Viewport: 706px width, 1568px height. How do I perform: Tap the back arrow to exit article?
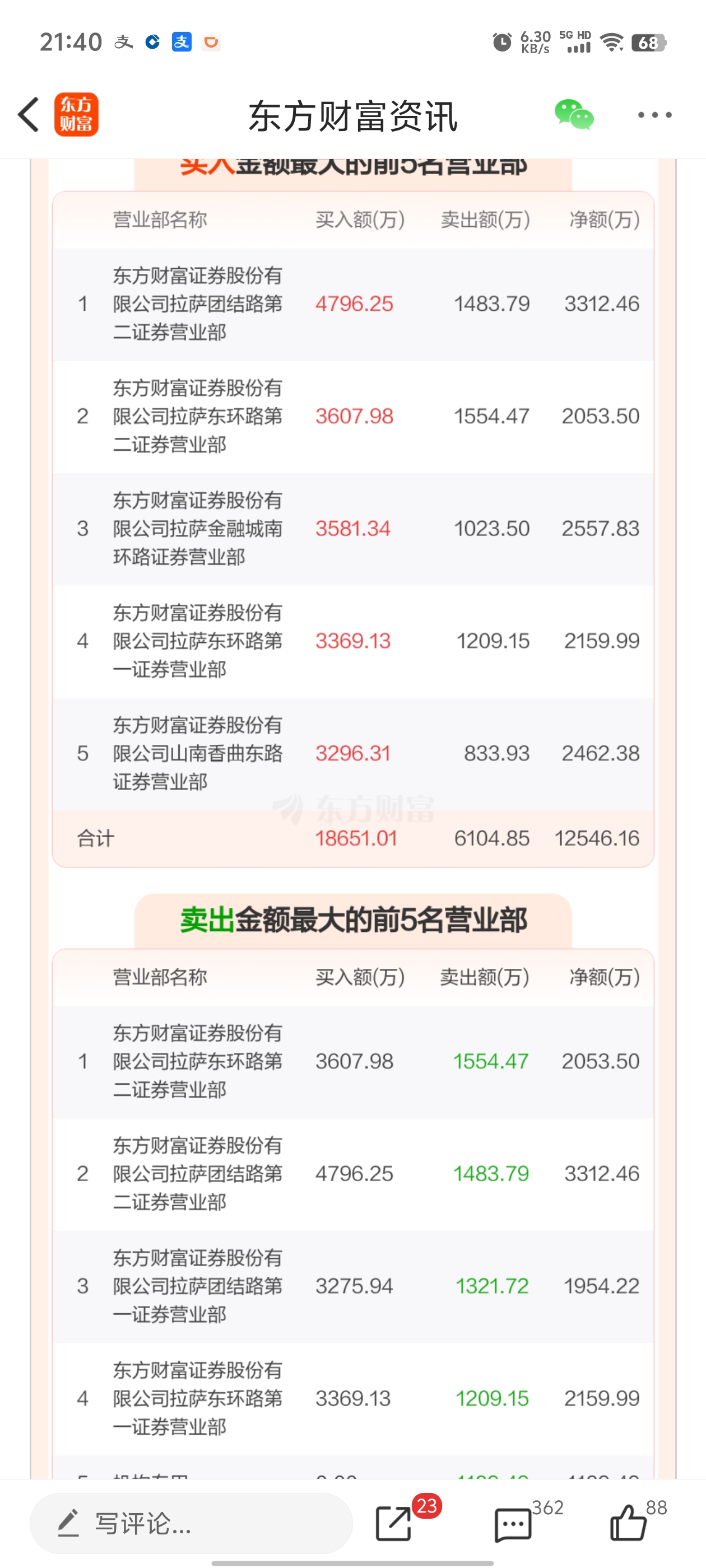click(27, 114)
